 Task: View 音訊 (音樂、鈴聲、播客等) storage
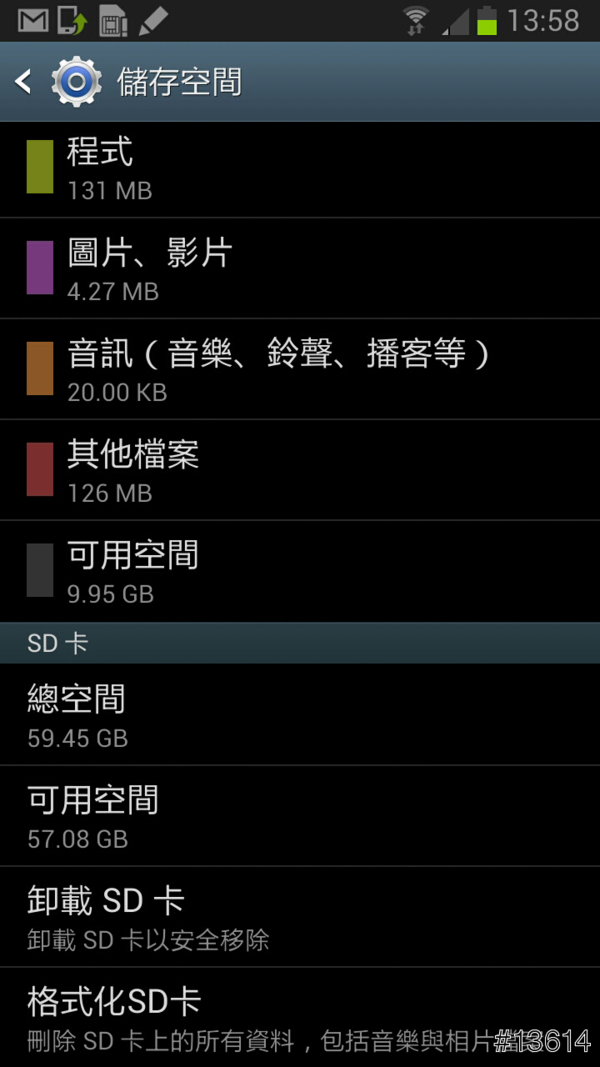[300, 368]
